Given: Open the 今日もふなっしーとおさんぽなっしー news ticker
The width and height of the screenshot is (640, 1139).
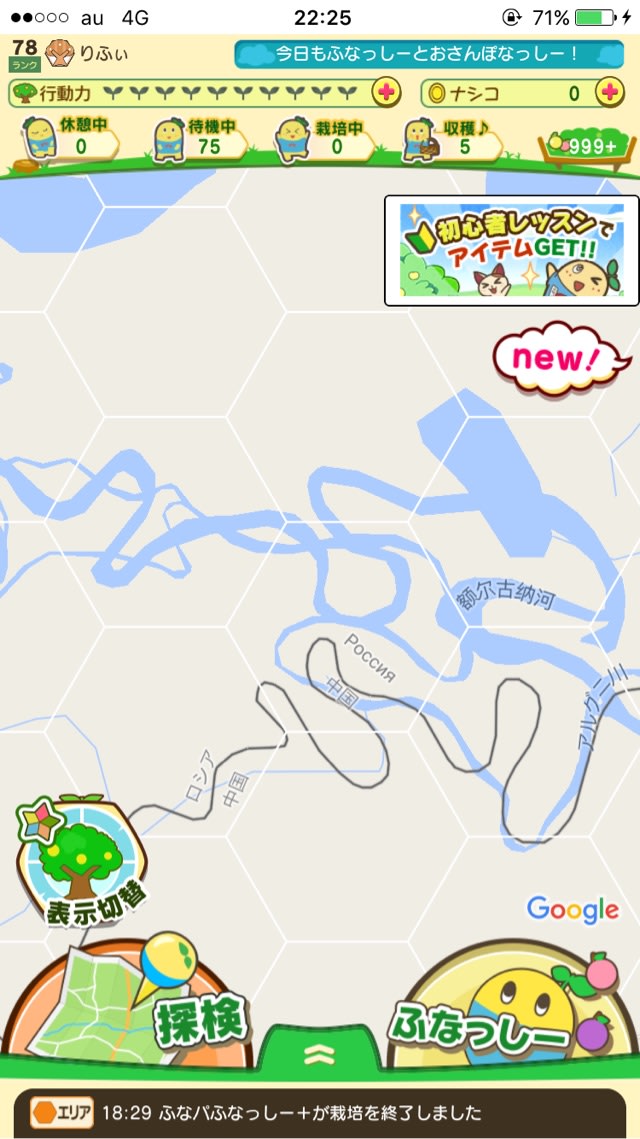Looking at the screenshot, I should pyautogui.click(x=428, y=54).
